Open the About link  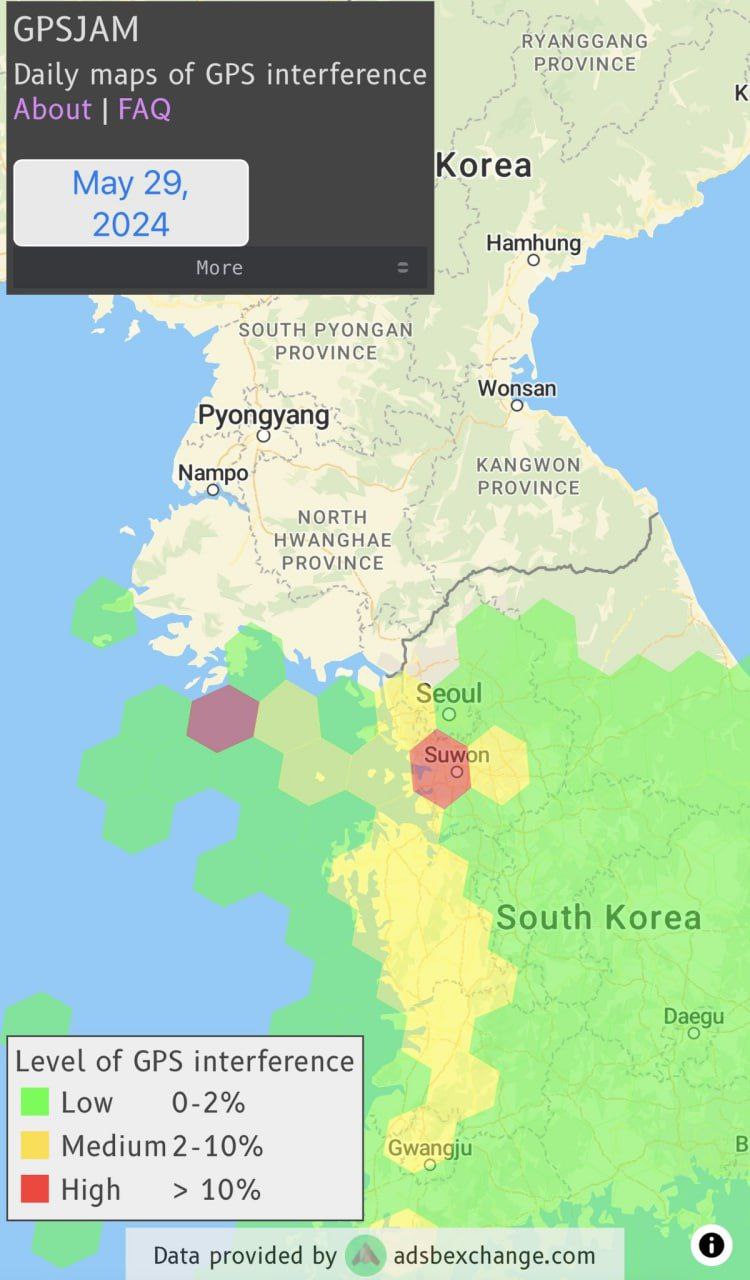[x=52, y=109]
